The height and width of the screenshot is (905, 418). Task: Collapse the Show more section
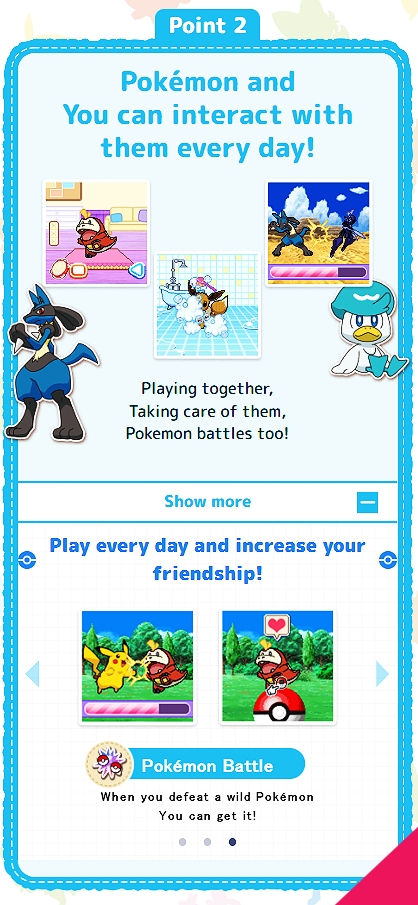(367, 502)
